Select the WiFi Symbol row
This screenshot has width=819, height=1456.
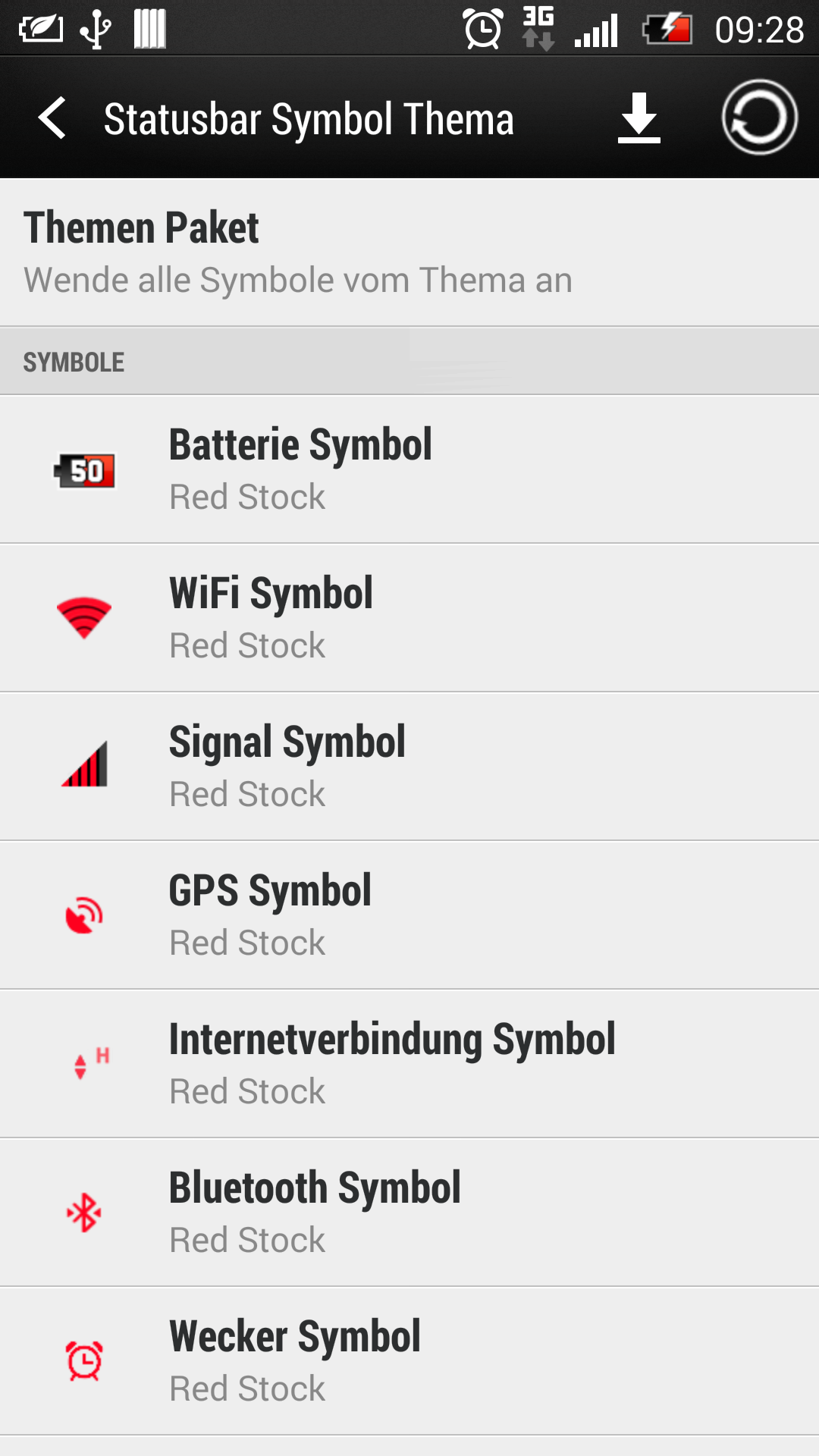[x=409, y=618]
